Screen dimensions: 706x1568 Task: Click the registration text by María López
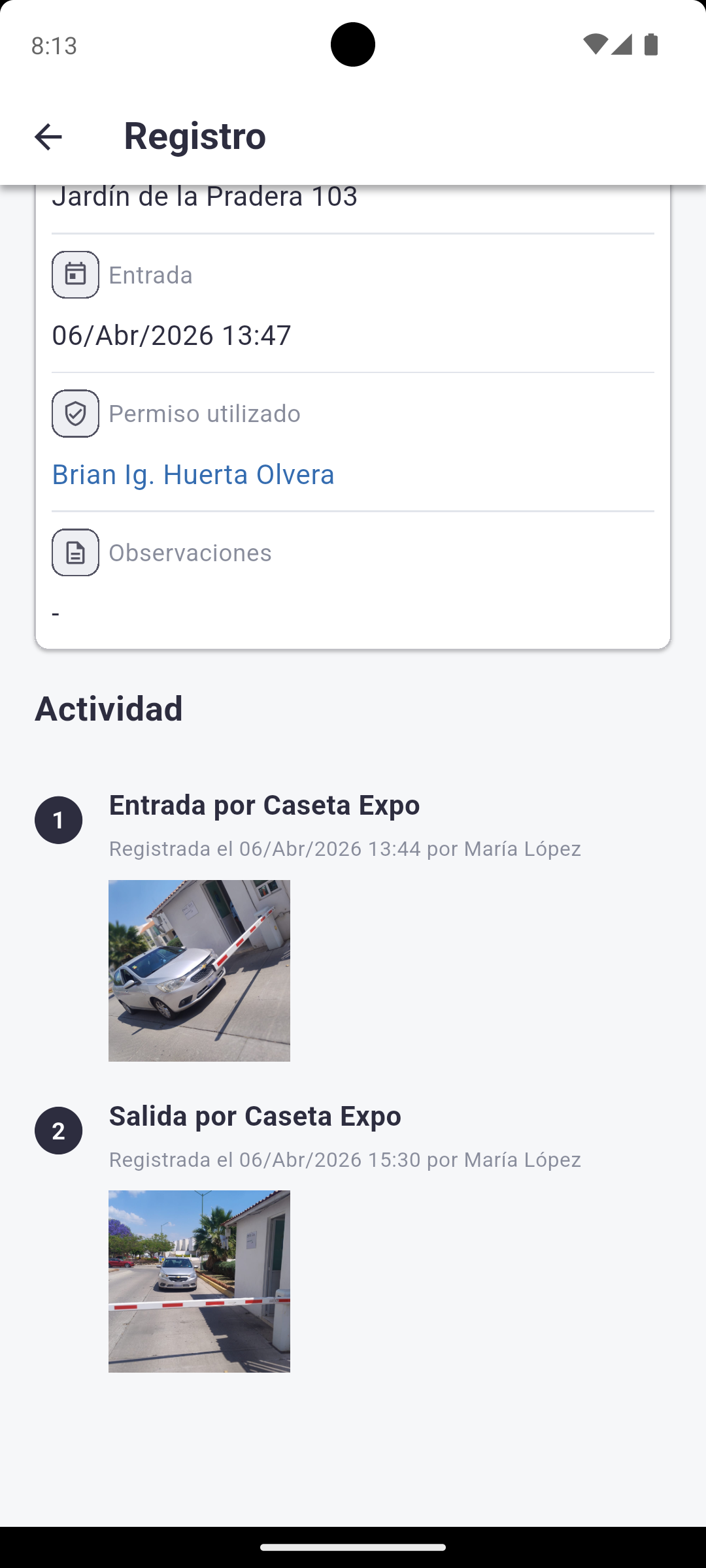345,849
